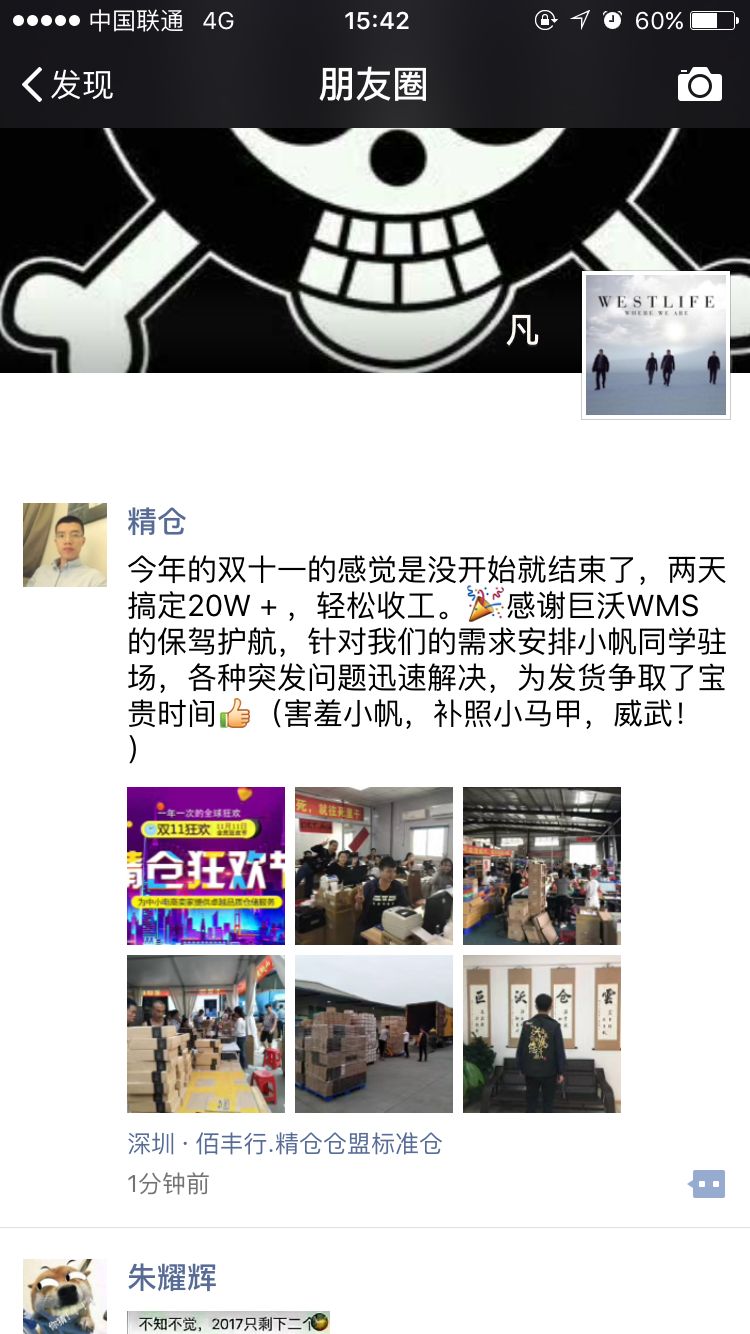The image size is (750, 1334).
Task: View the photo of stacked flat boxes
Action: (206, 1034)
